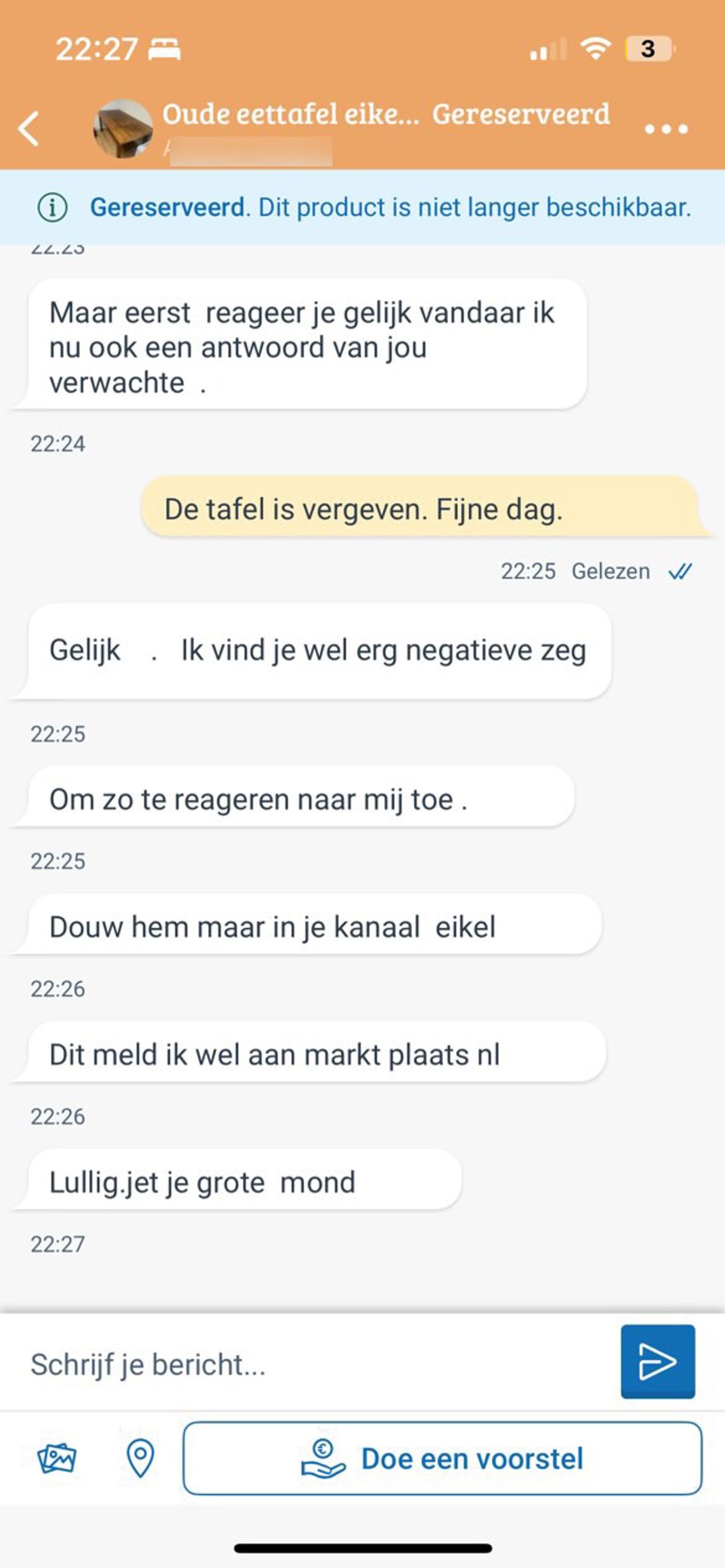Attach a photo with the image icon
The width and height of the screenshot is (725, 1568).
[57, 1459]
